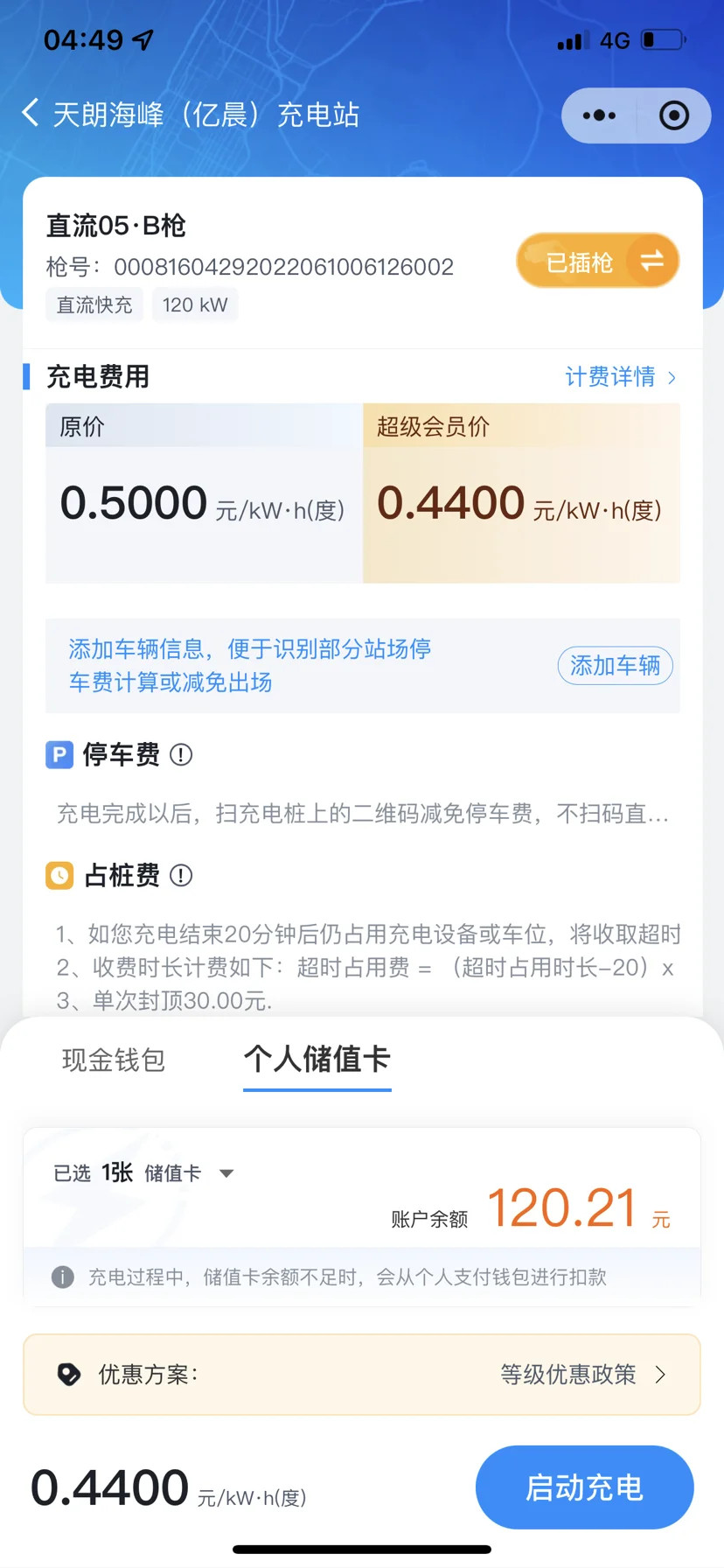Viewport: 724px width, 1568px height.
Task: Select the 个人储值卡 tab
Action: [317, 1060]
